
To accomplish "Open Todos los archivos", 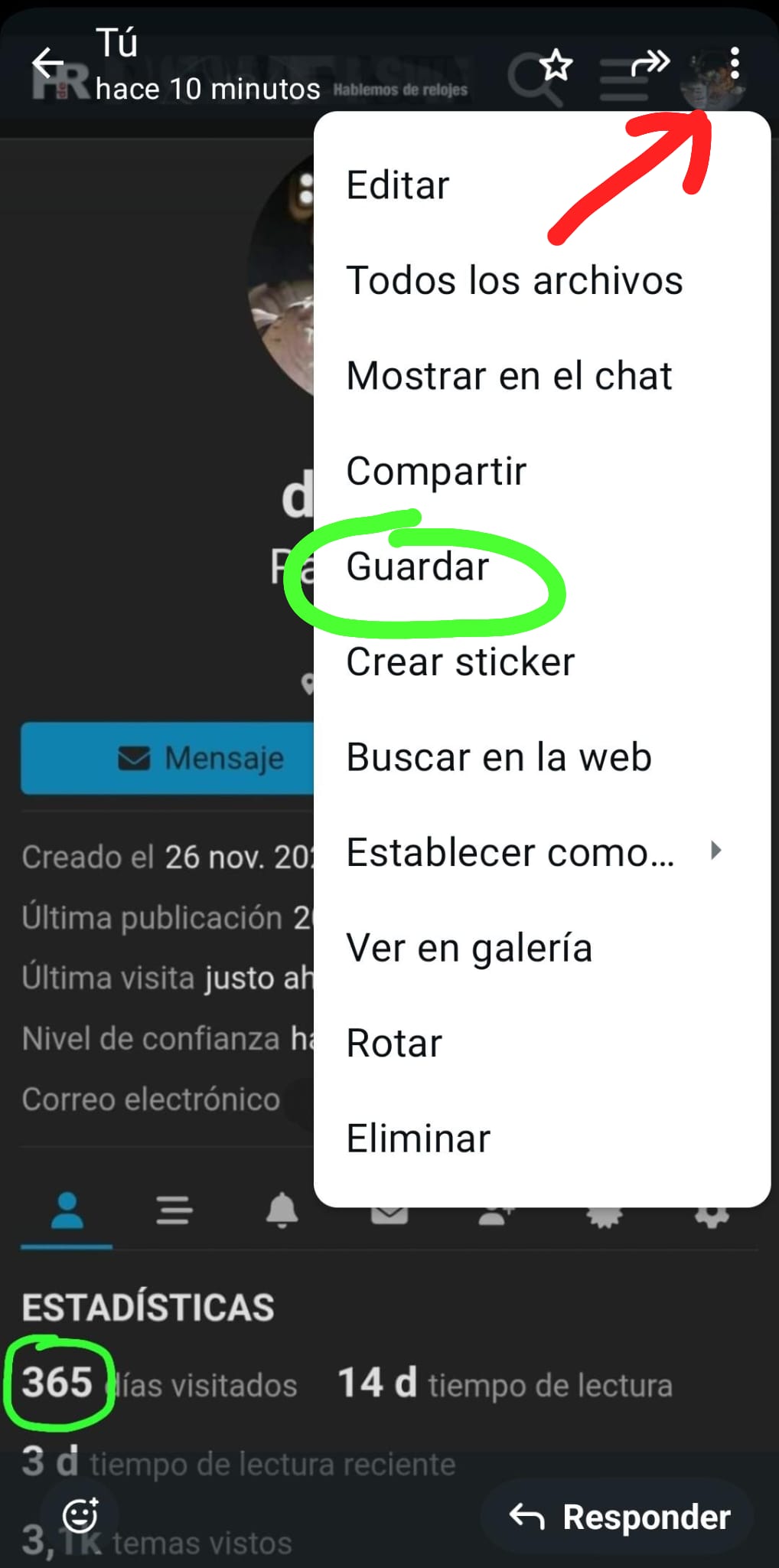I will click(x=514, y=280).
